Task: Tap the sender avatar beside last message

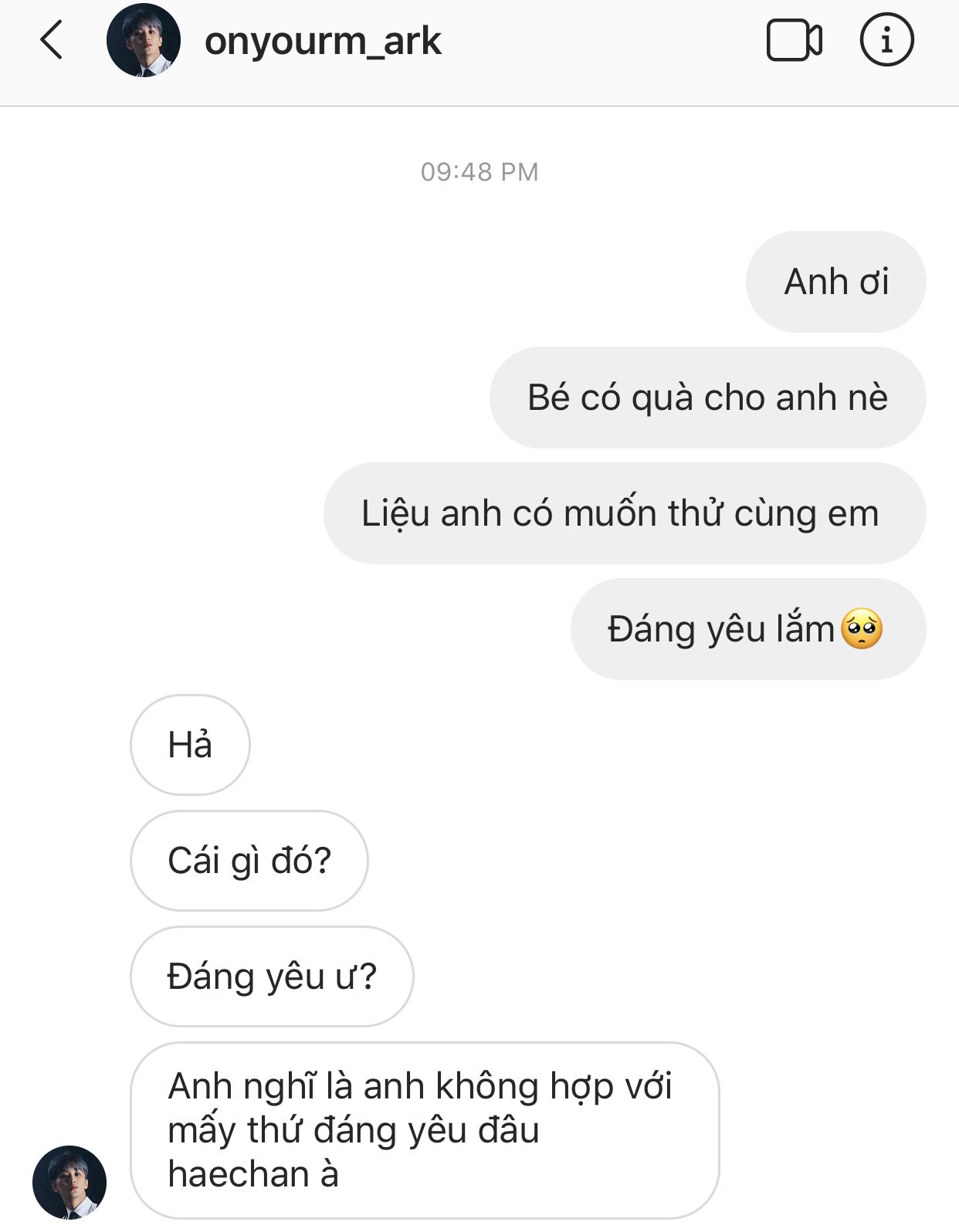Action: [x=69, y=1182]
